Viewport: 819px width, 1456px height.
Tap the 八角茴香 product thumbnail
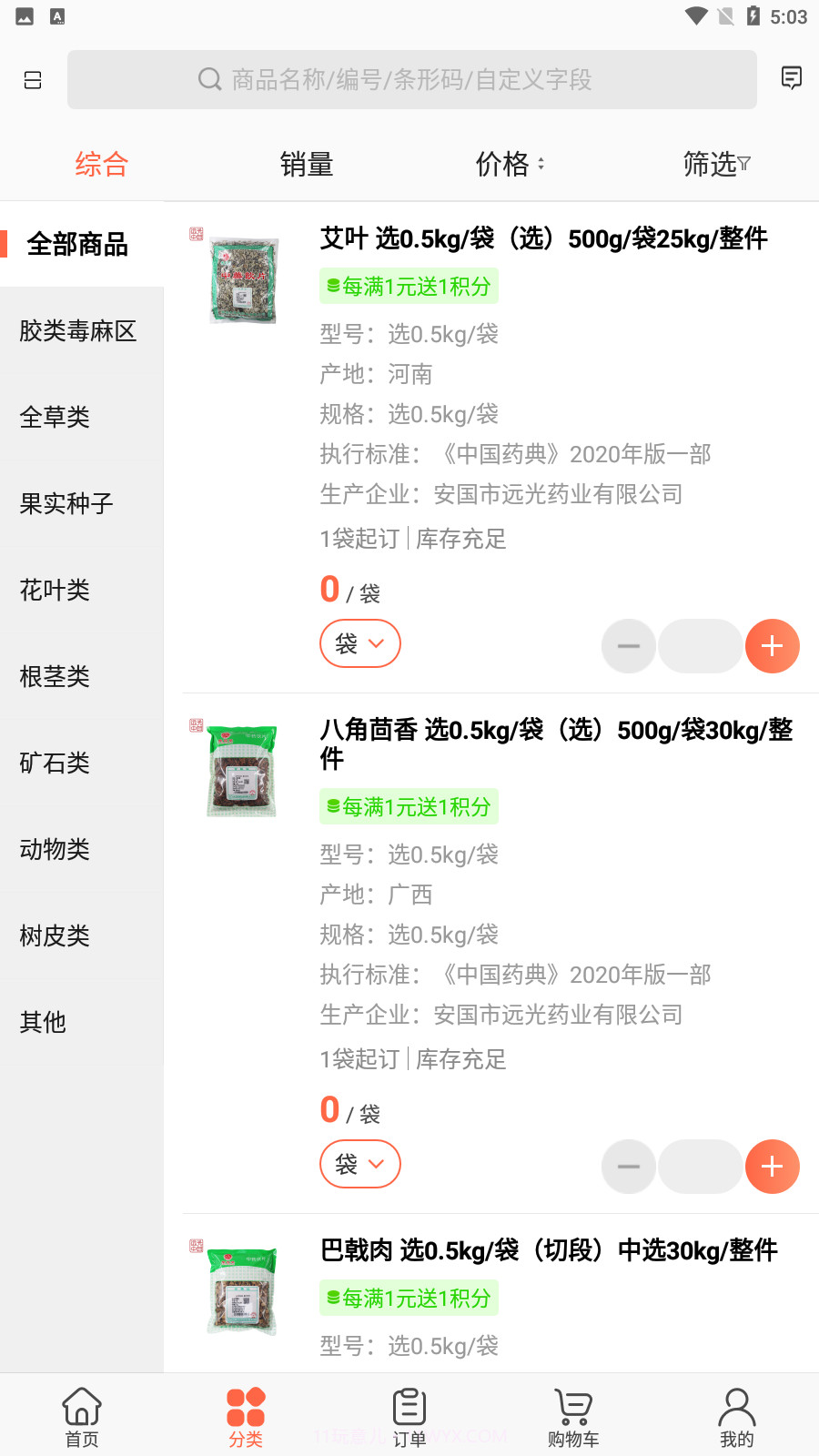(x=239, y=769)
